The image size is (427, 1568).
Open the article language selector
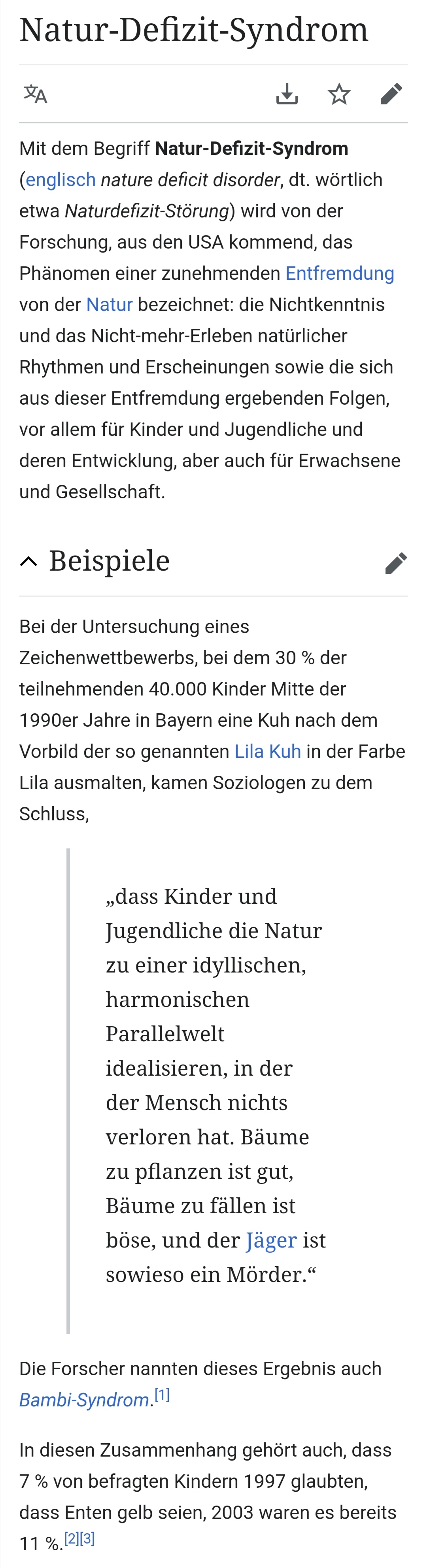point(35,94)
